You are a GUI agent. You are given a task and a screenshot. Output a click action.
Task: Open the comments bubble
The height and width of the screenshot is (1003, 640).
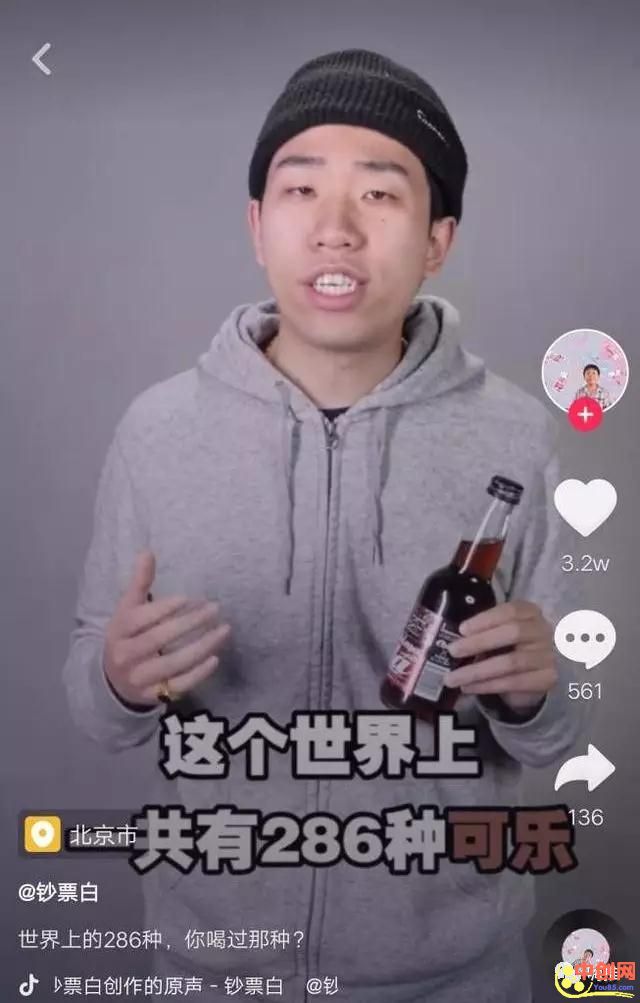coord(585,639)
